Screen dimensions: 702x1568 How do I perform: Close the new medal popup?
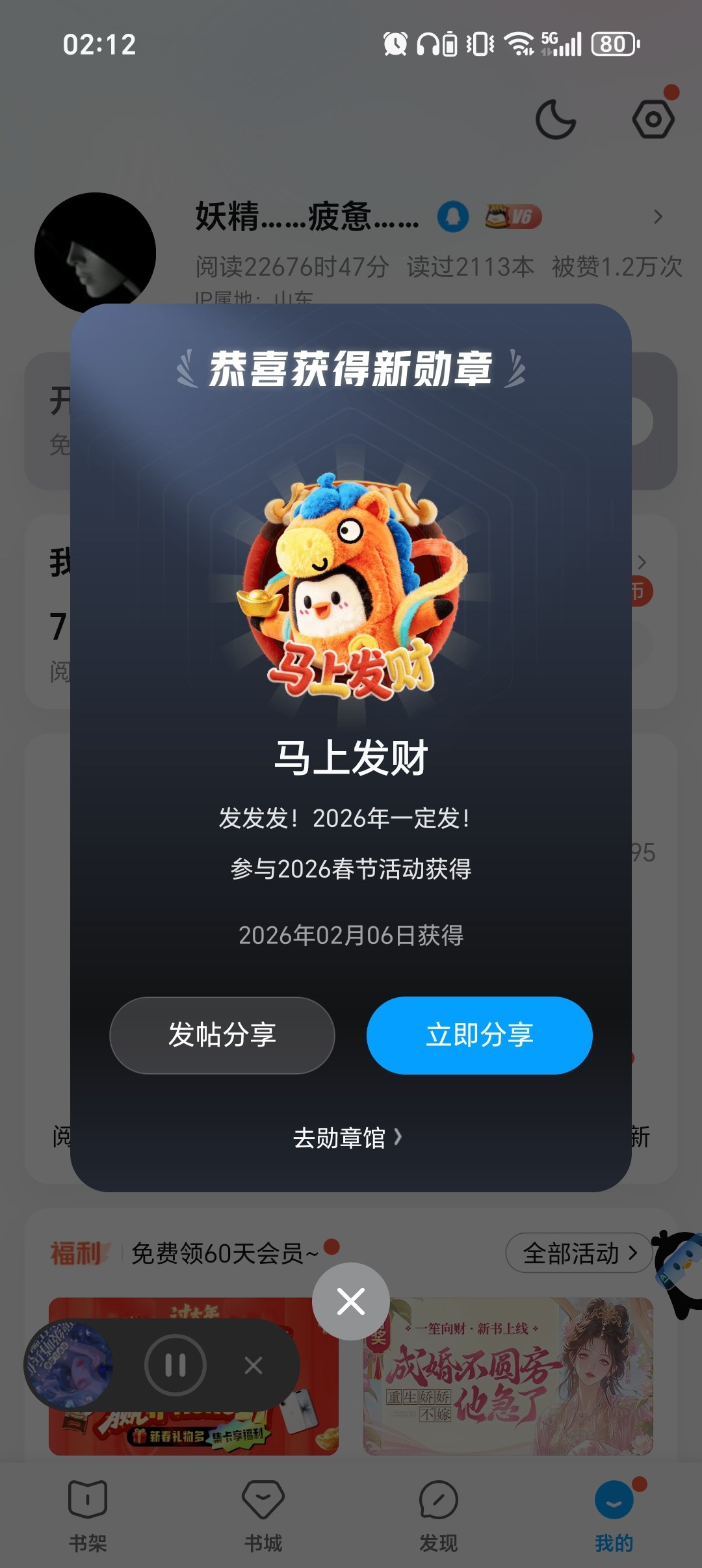coord(351,1301)
